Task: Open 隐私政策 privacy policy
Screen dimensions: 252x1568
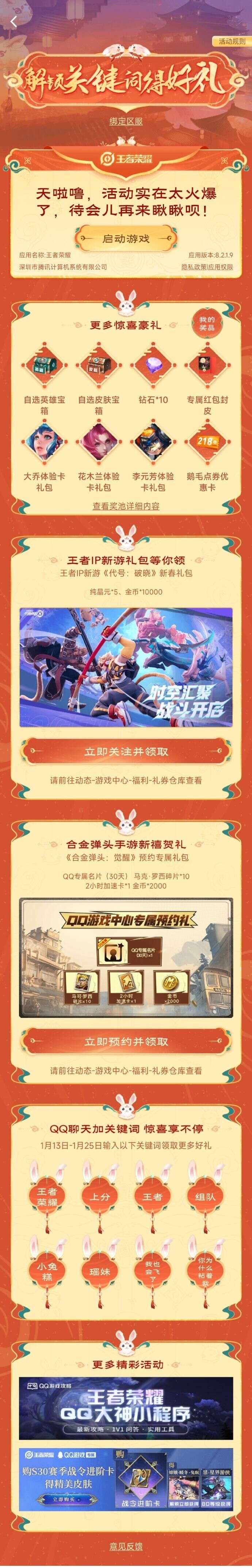Action: pos(192,267)
